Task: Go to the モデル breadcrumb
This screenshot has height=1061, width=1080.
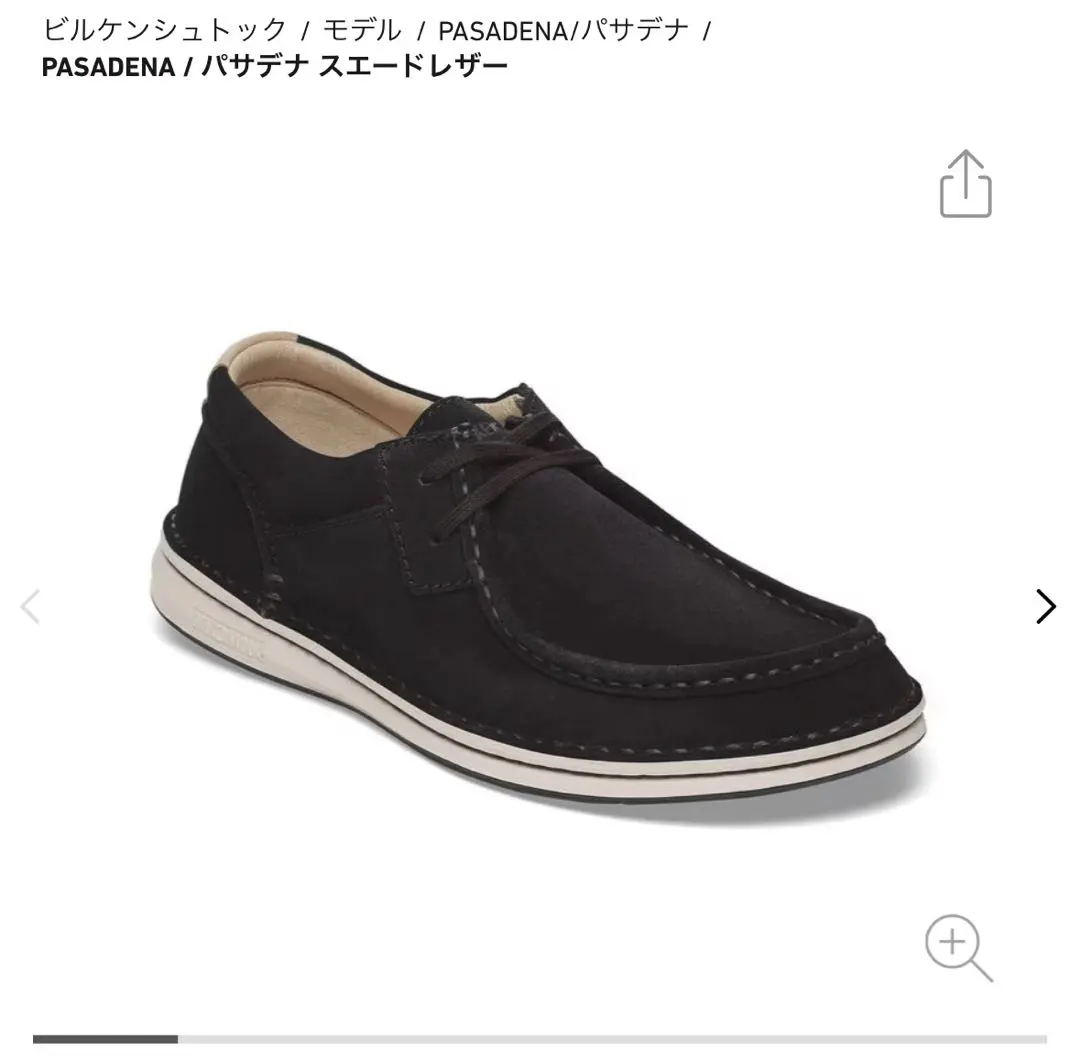Action: click(x=361, y=30)
